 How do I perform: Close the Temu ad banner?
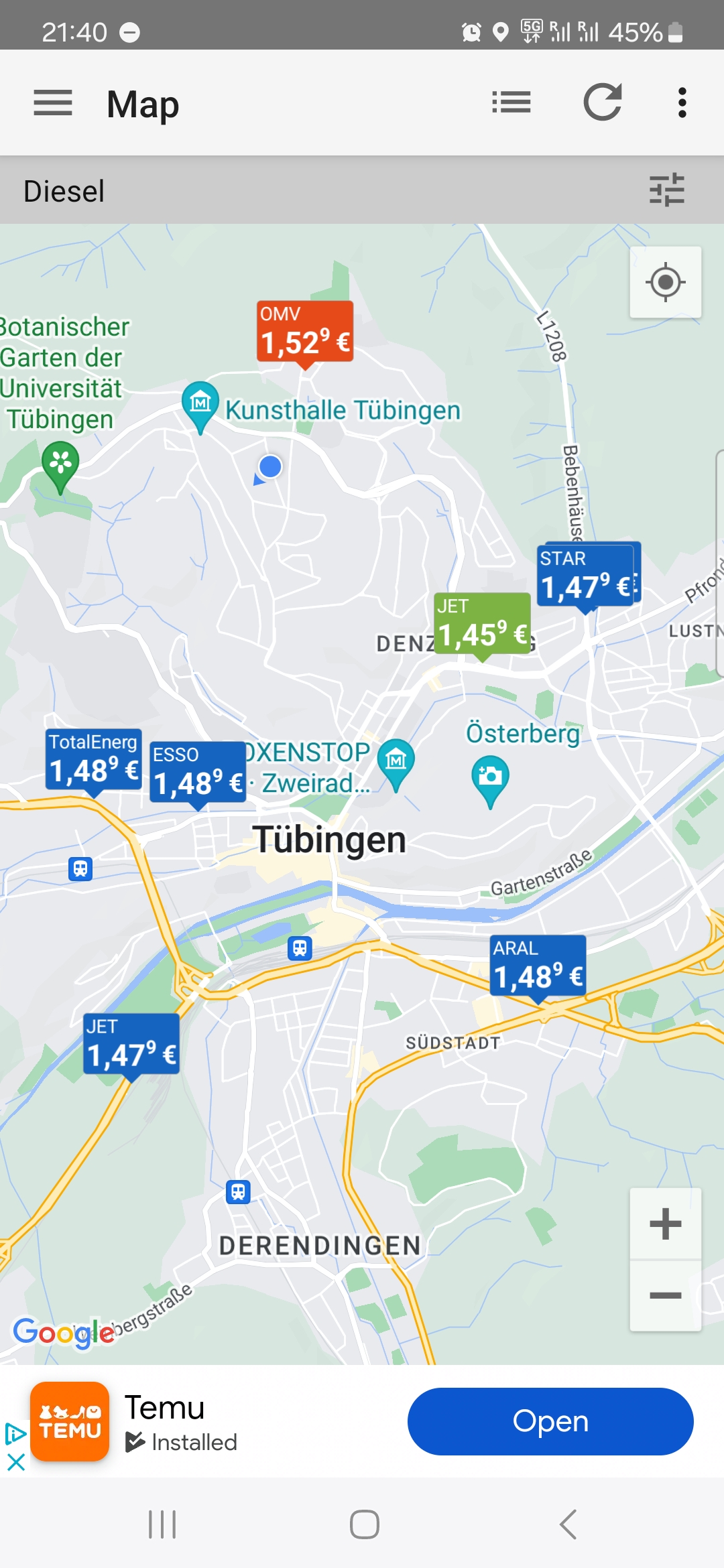point(16,1462)
